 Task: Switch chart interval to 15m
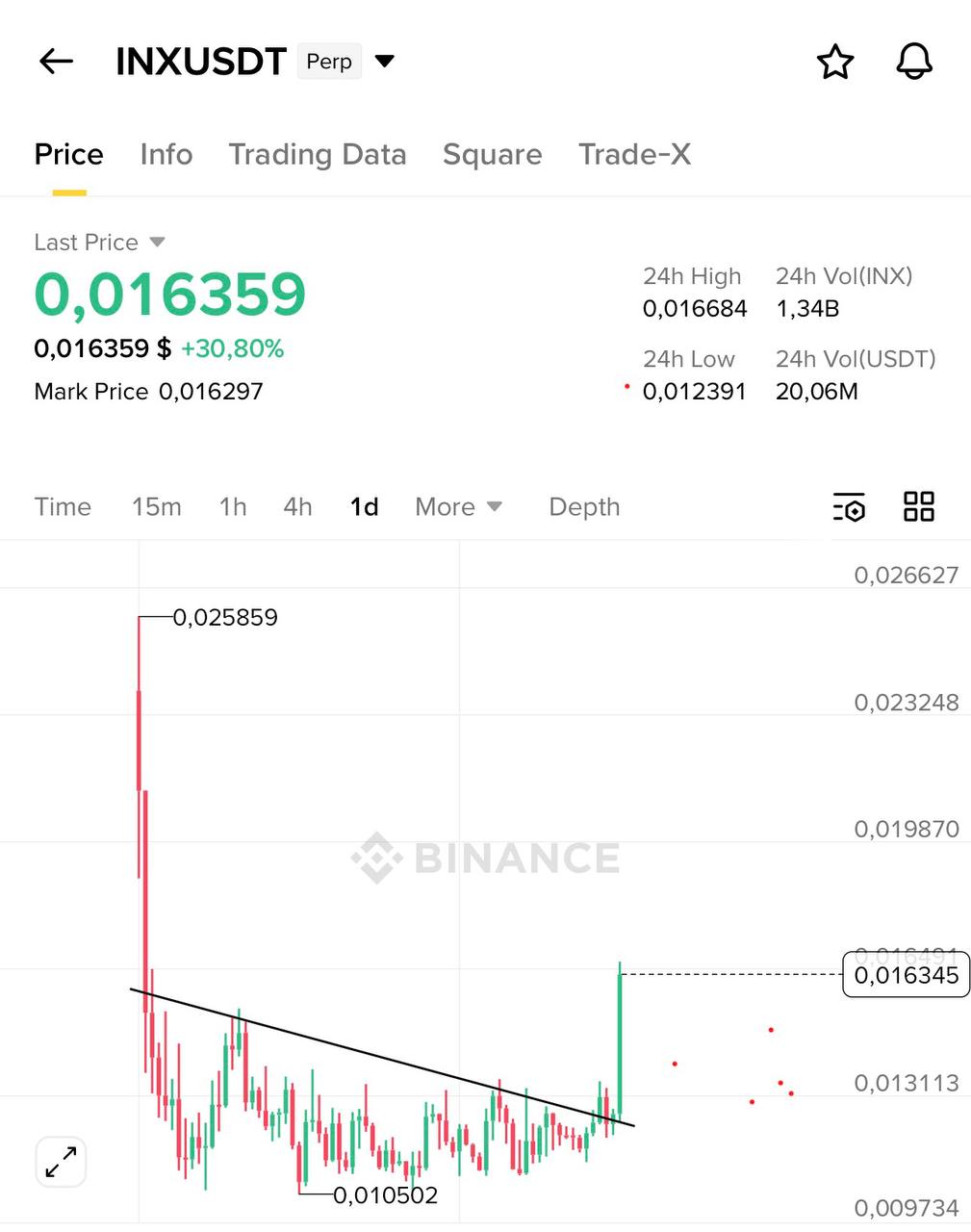tap(156, 506)
